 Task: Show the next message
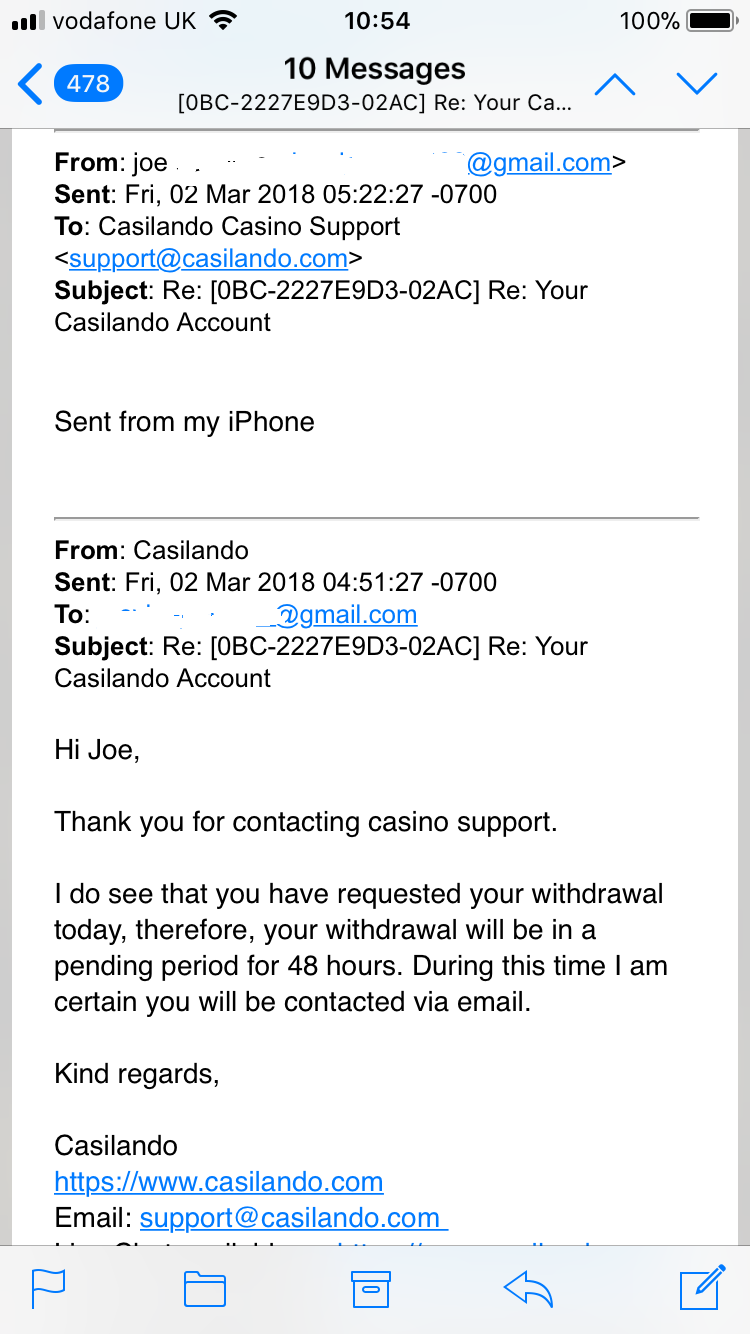pos(697,84)
